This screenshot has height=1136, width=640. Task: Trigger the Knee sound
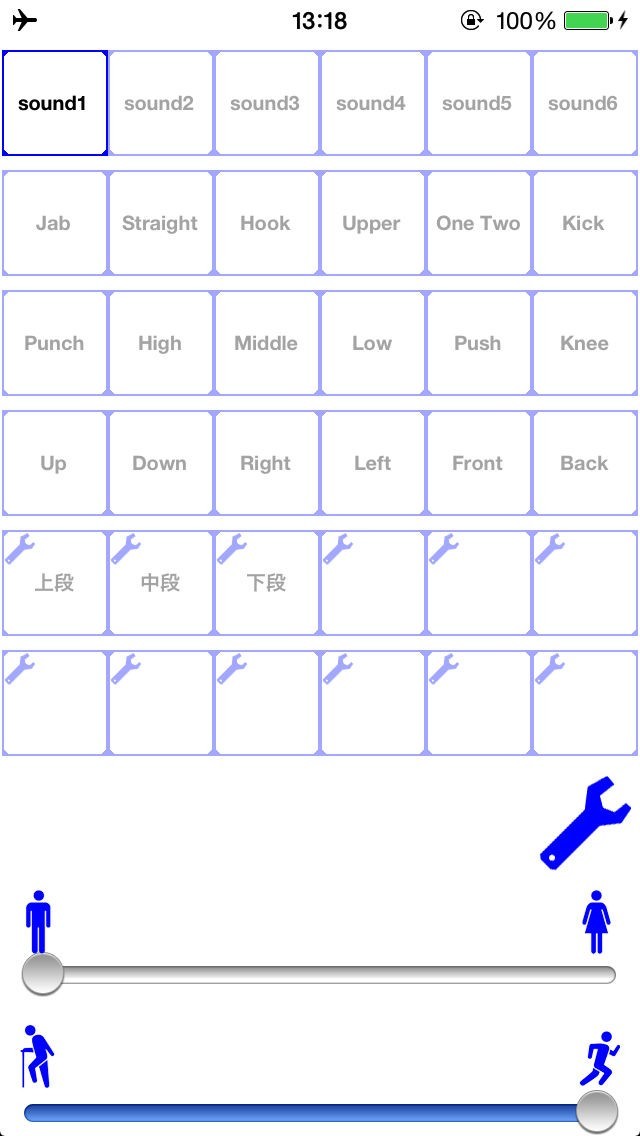click(584, 343)
